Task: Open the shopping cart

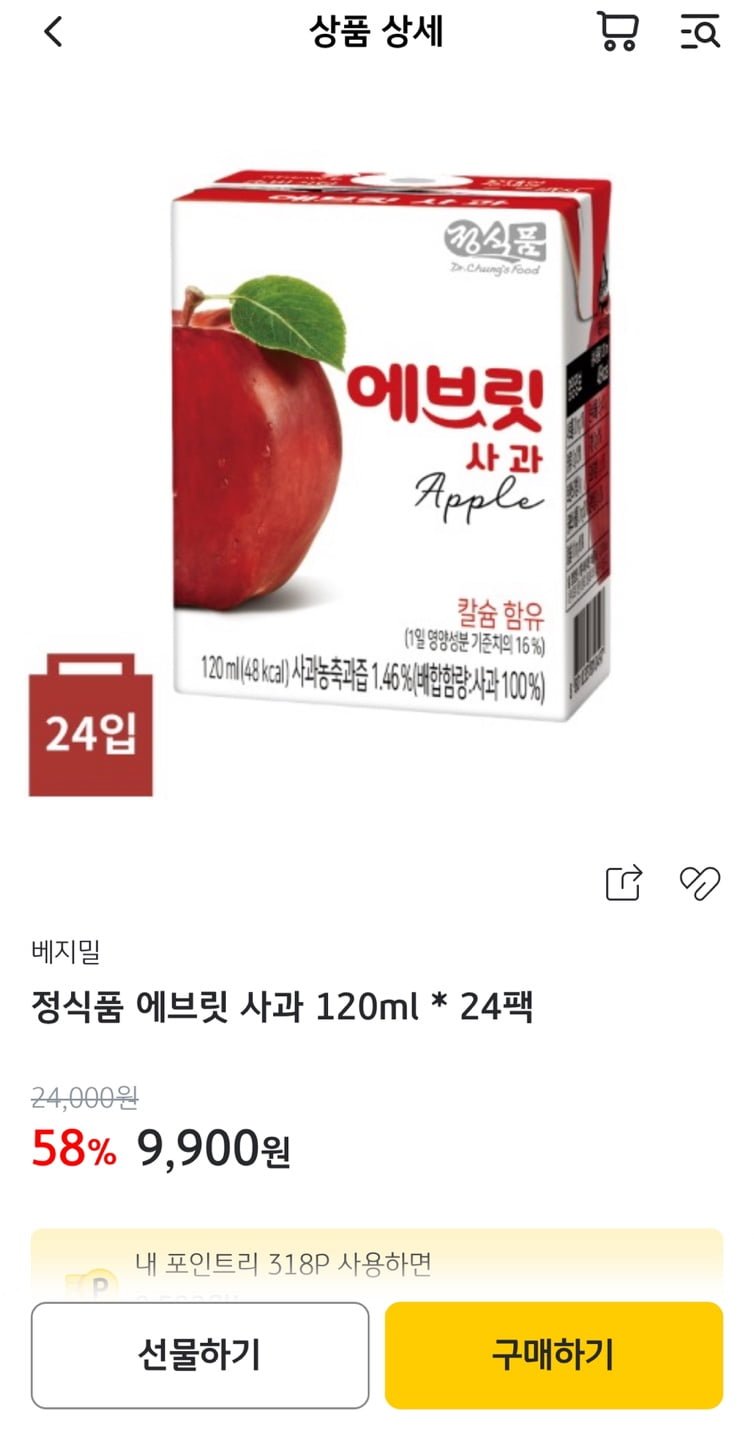Action: pos(617,32)
